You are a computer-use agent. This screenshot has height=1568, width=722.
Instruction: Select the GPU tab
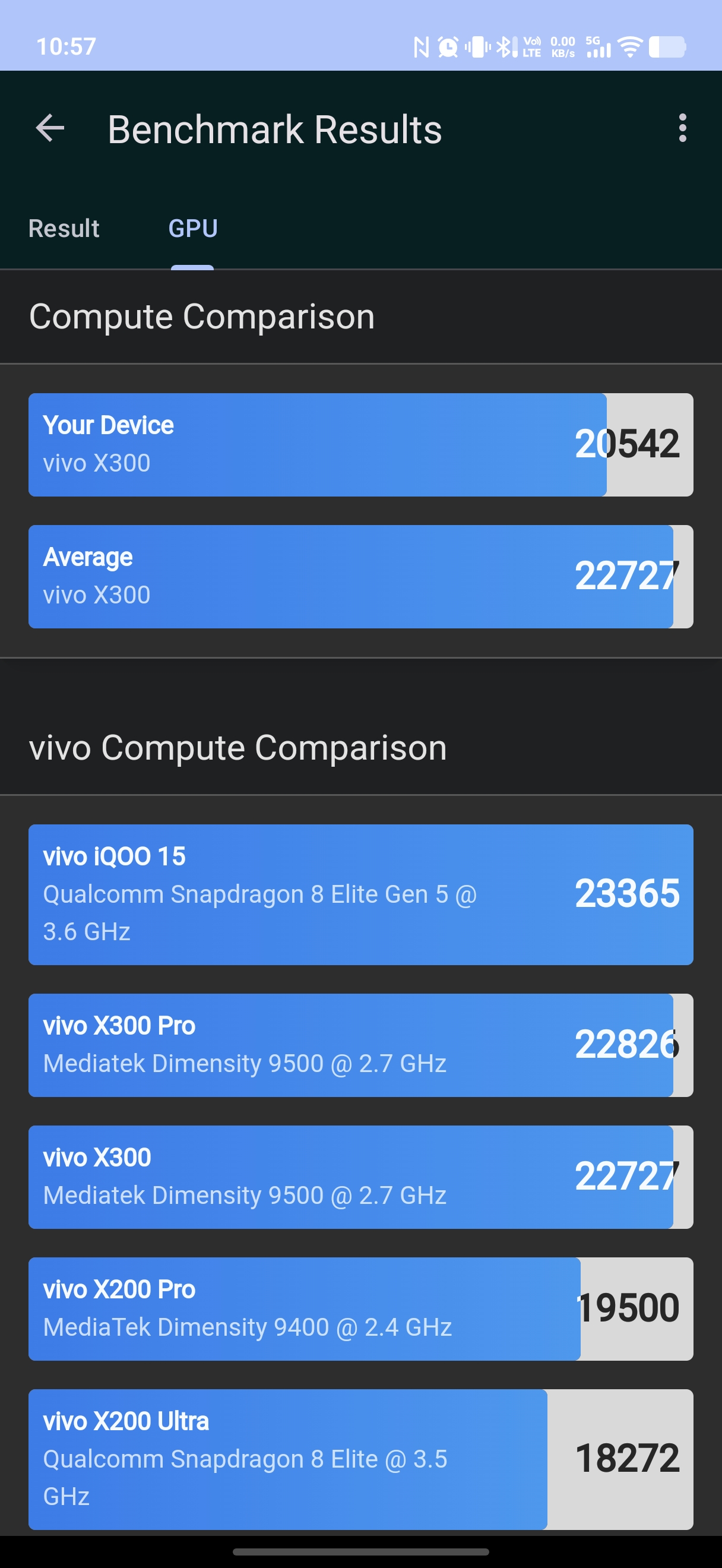coord(193,228)
